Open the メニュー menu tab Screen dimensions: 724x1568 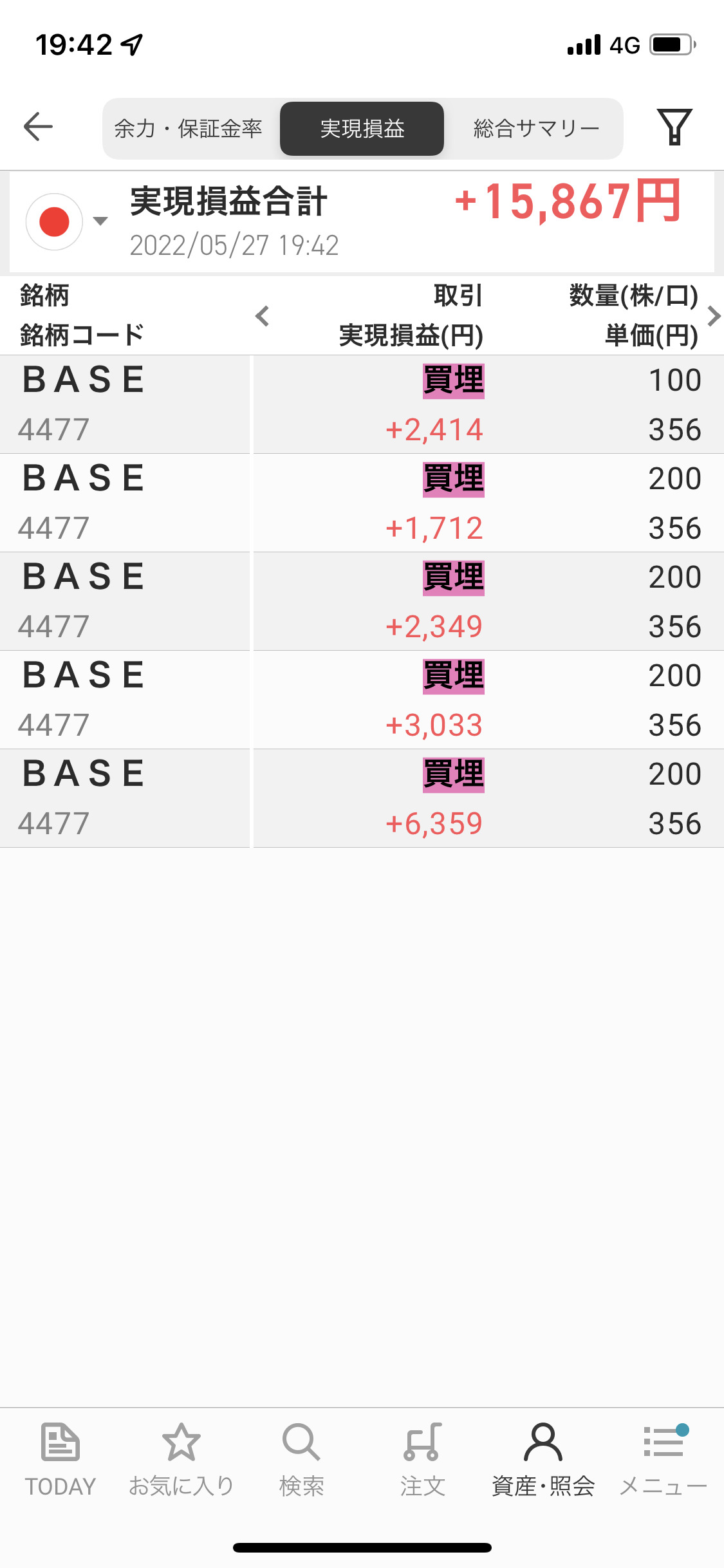pos(663,1460)
